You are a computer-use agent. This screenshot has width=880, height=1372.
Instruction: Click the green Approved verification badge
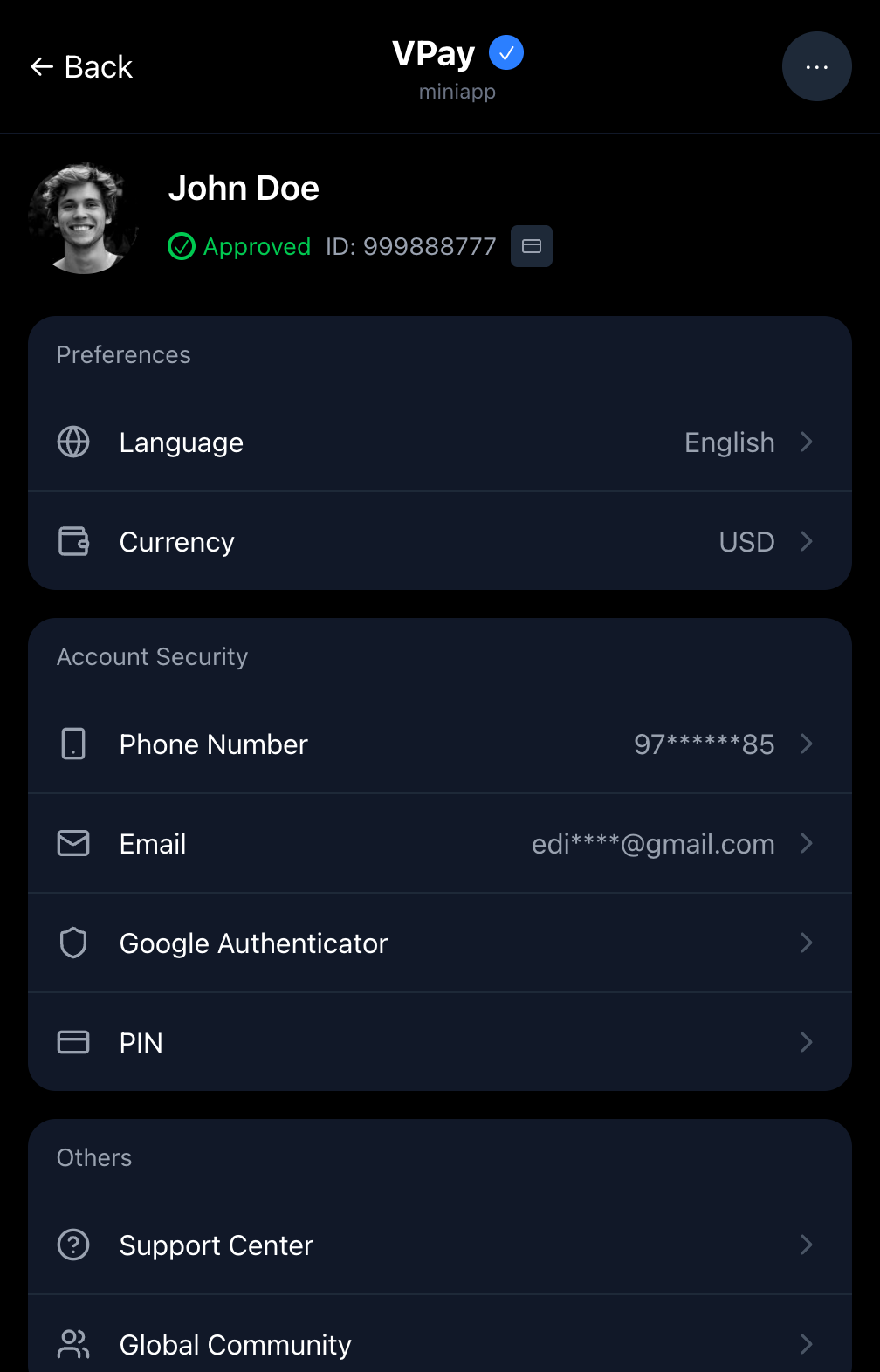181,246
